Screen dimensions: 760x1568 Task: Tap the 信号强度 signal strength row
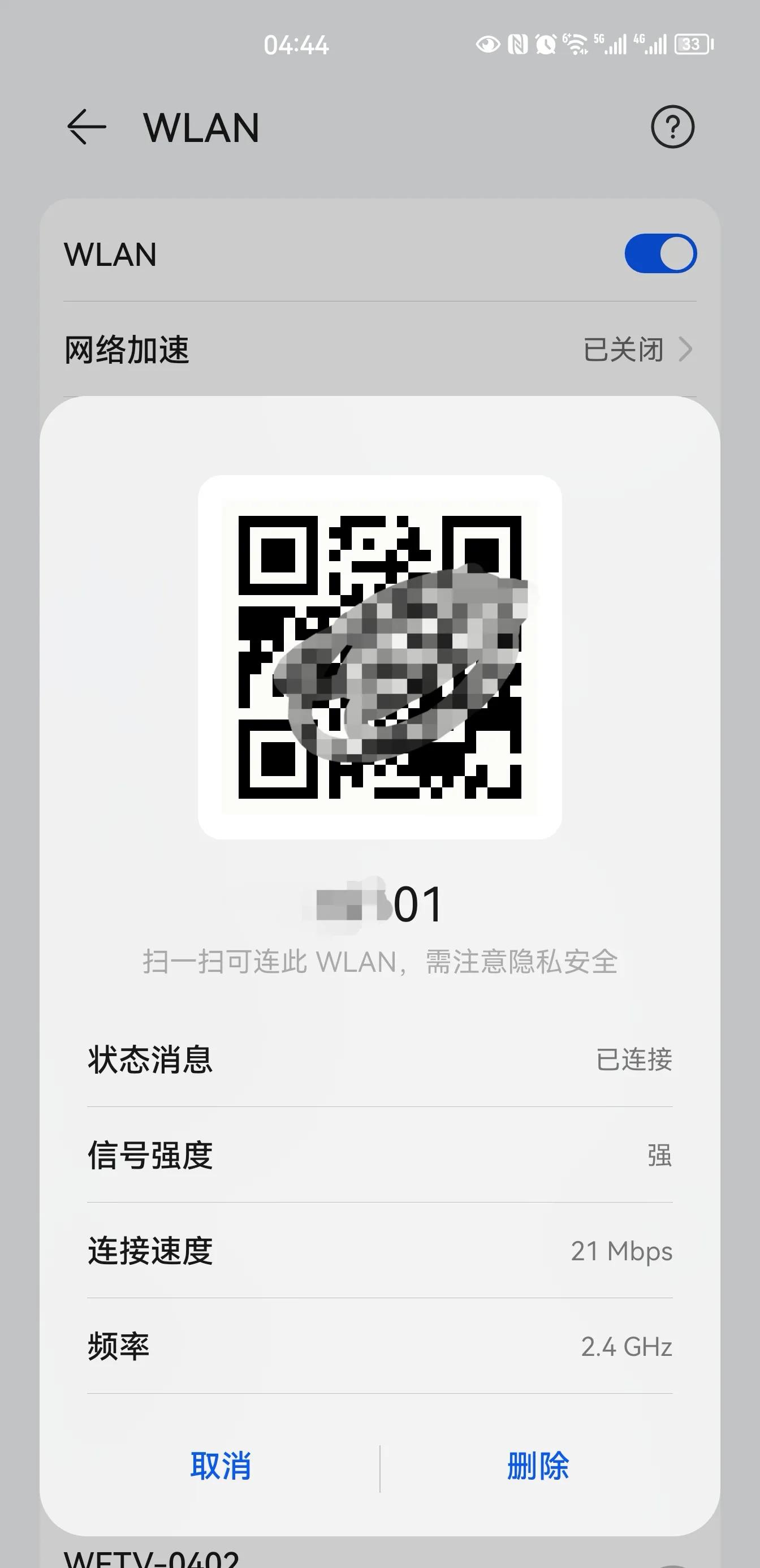click(379, 1155)
